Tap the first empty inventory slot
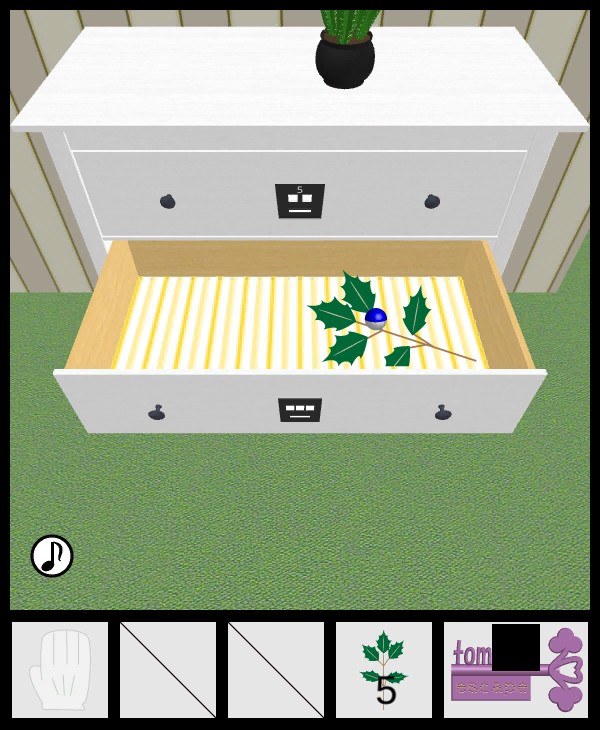The height and width of the screenshot is (730, 600). pos(168,670)
